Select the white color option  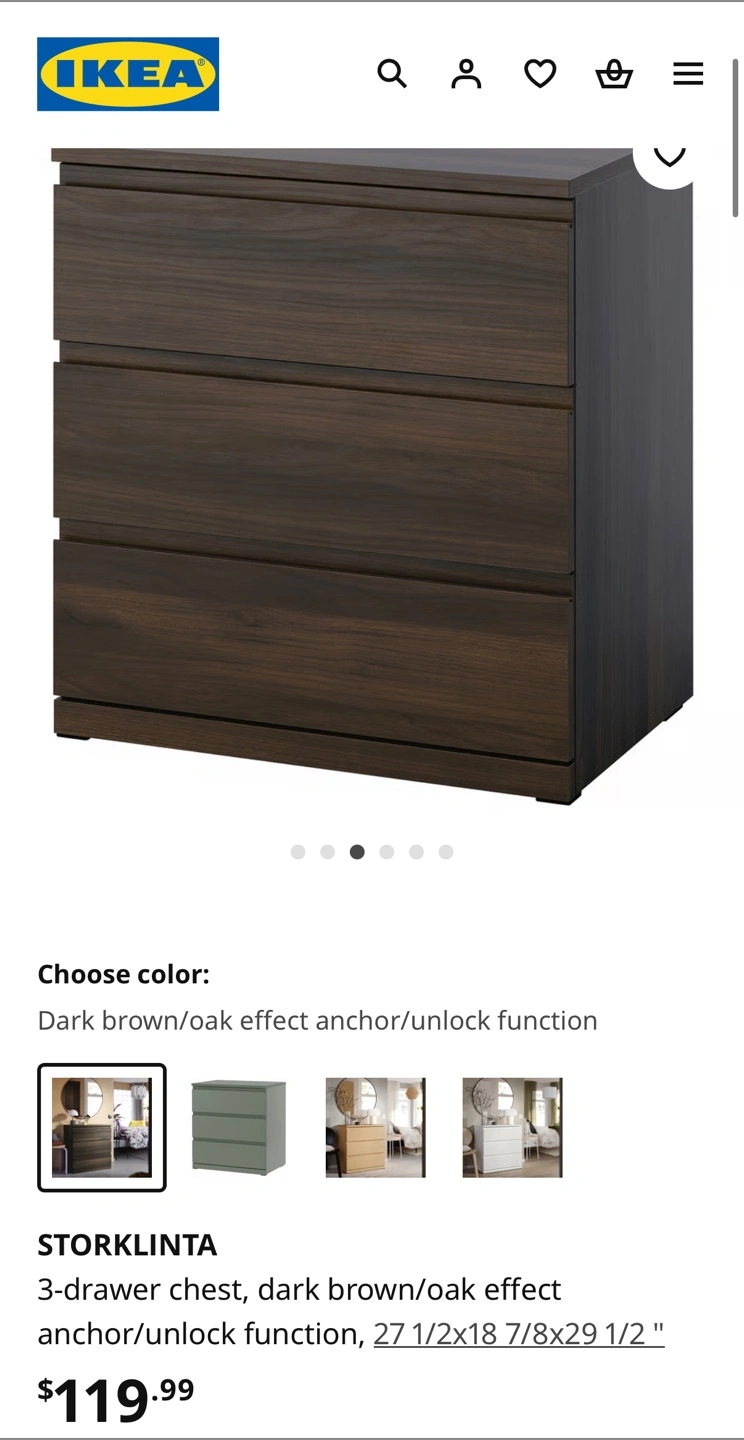(x=512, y=1127)
